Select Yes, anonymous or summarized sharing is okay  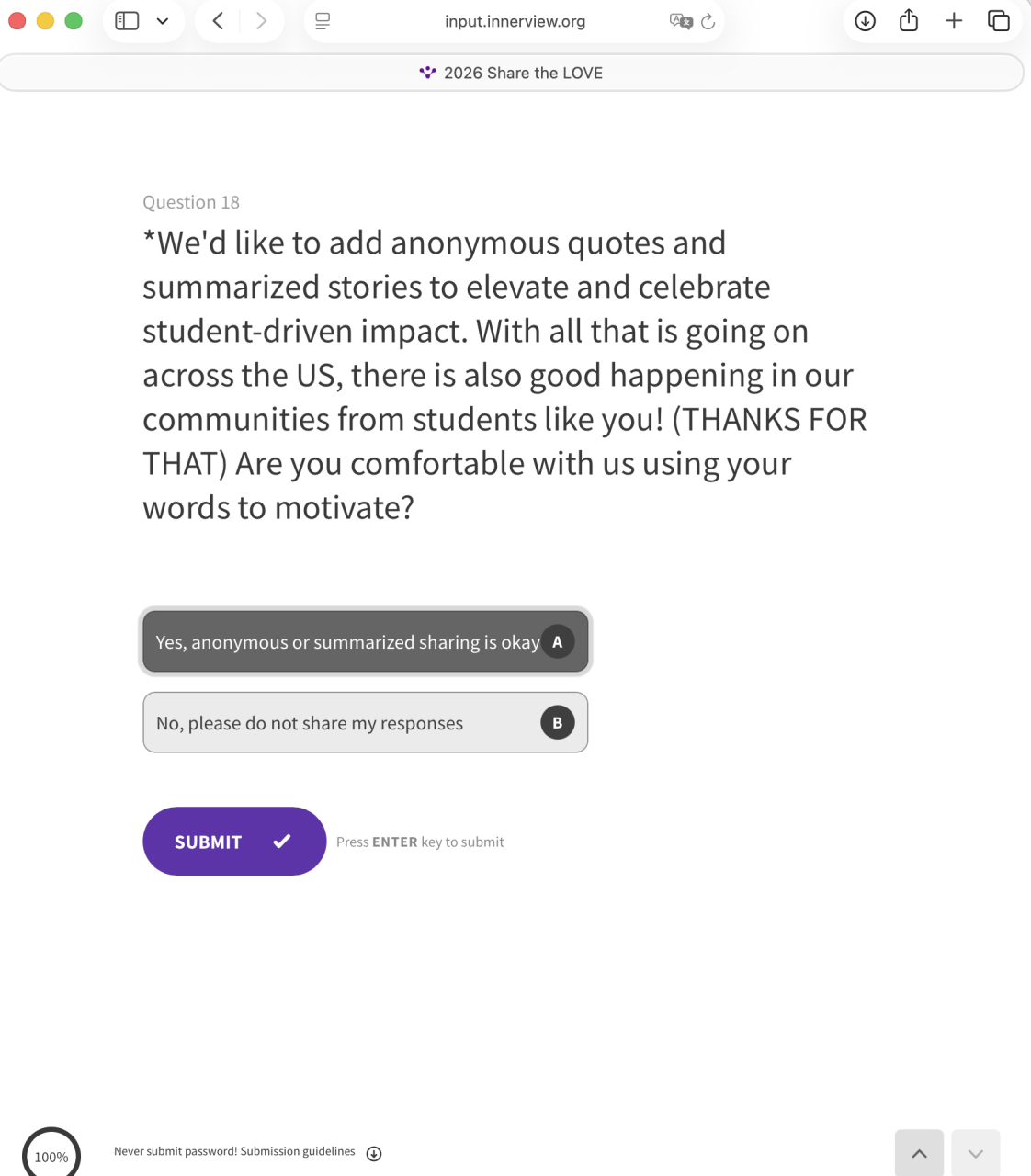click(365, 641)
